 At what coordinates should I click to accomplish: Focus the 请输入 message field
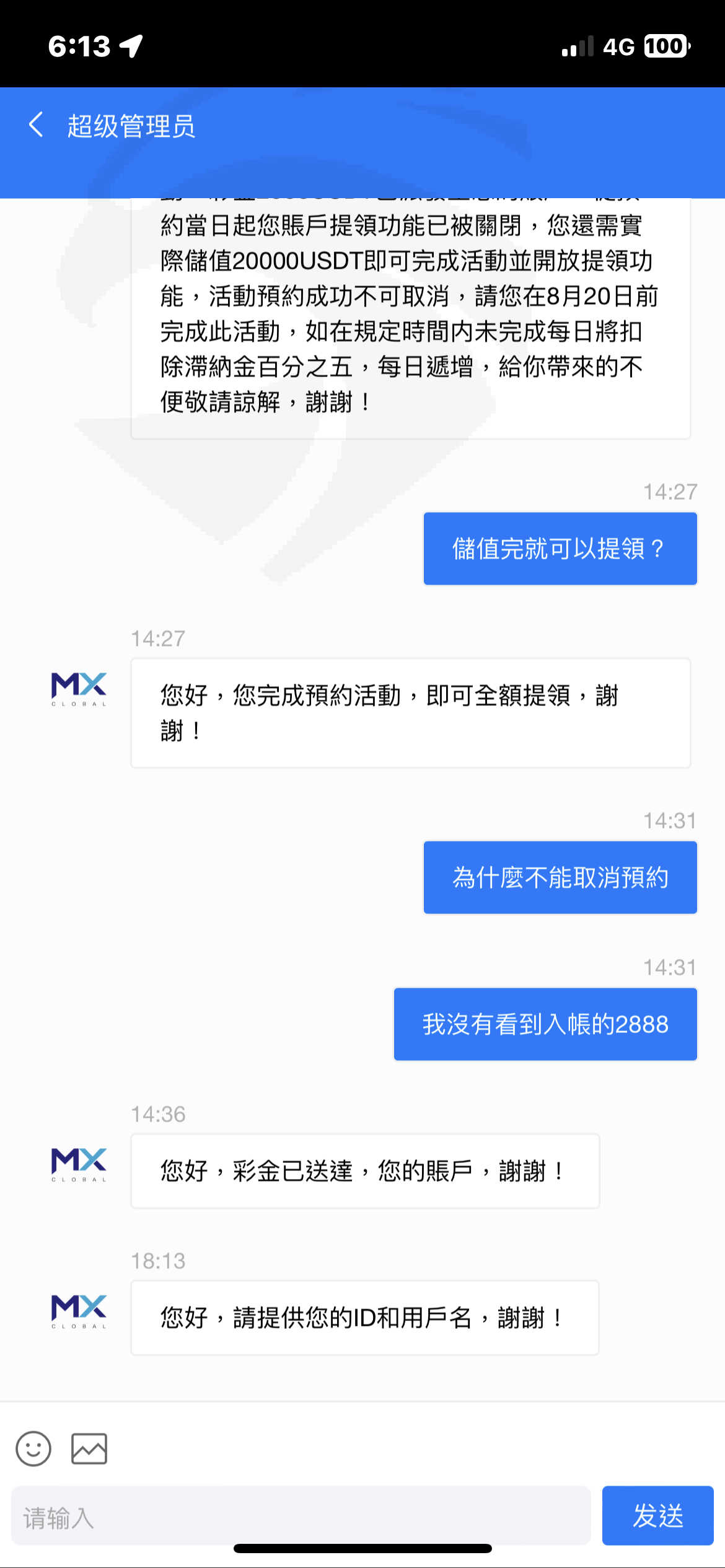[301, 1515]
